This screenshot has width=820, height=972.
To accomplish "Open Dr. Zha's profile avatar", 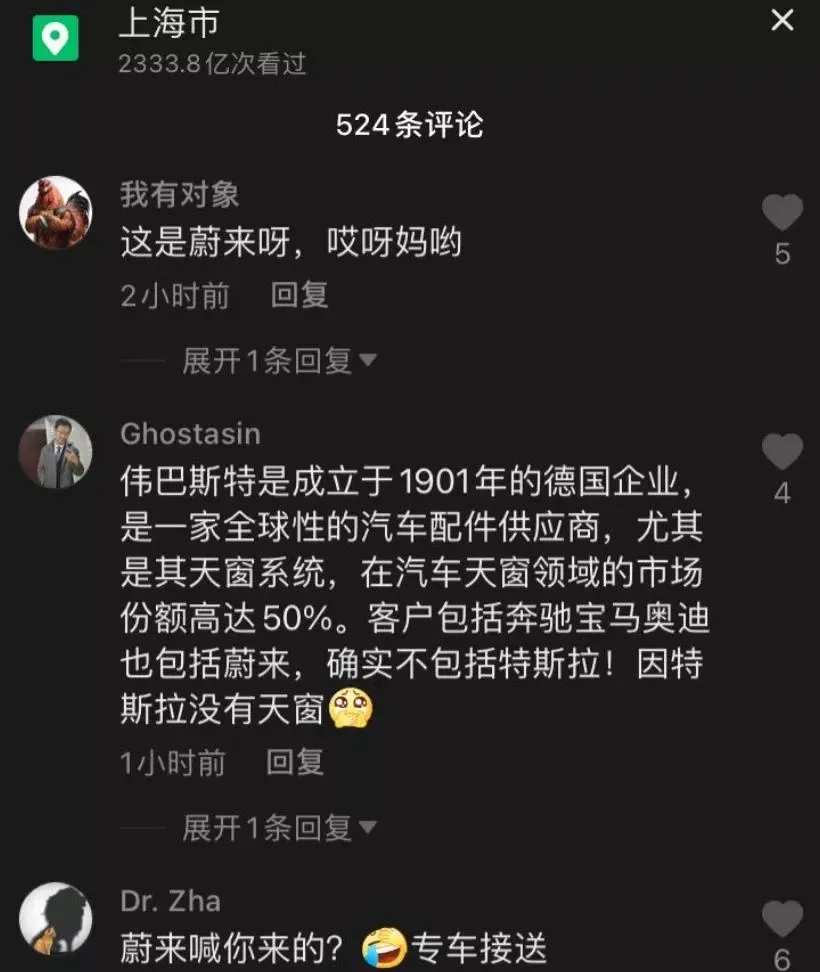I will point(56,918).
